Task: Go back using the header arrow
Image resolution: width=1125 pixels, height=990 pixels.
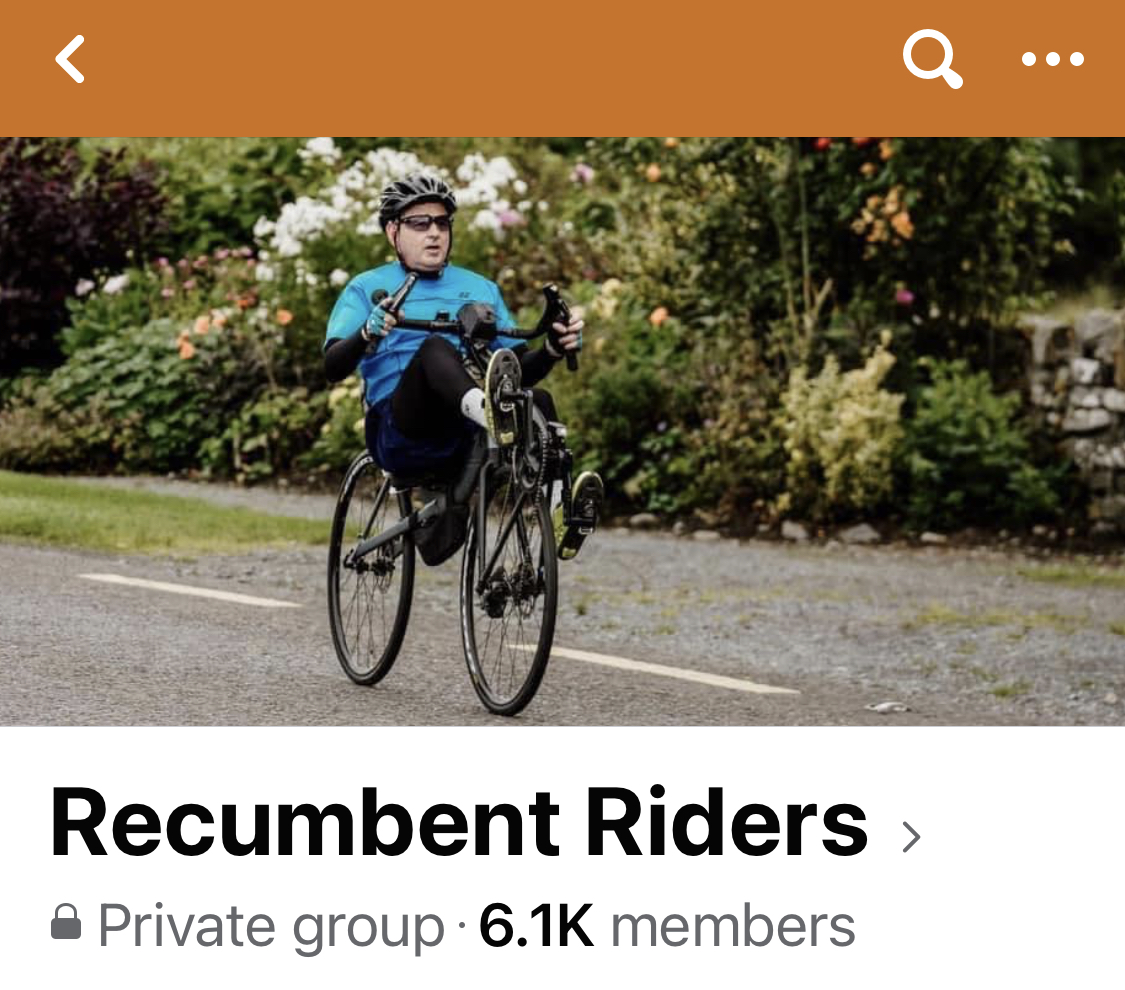Action: [x=70, y=59]
